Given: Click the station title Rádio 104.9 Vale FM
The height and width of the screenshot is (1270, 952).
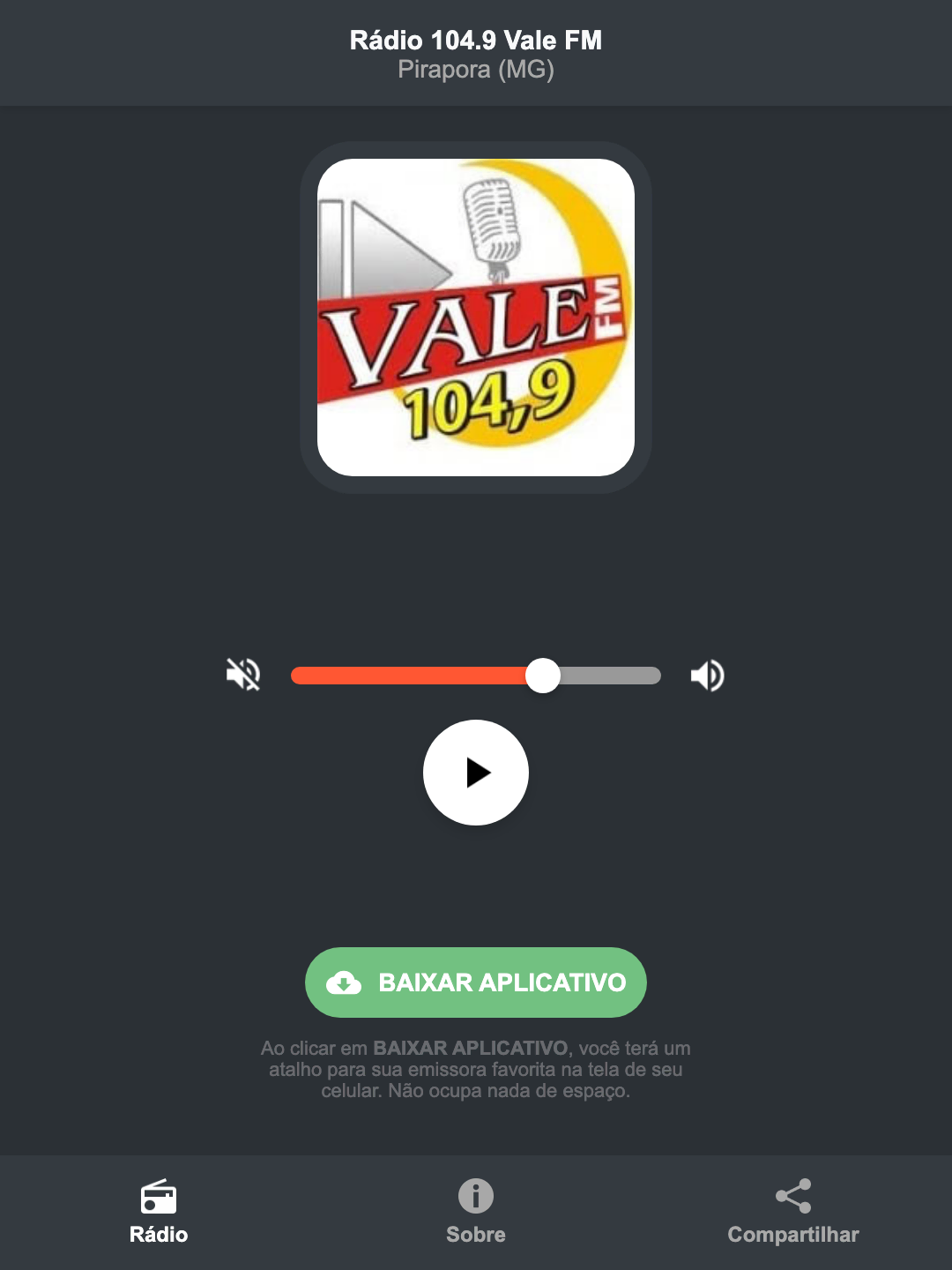Looking at the screenshot, I should pos(475,40).
